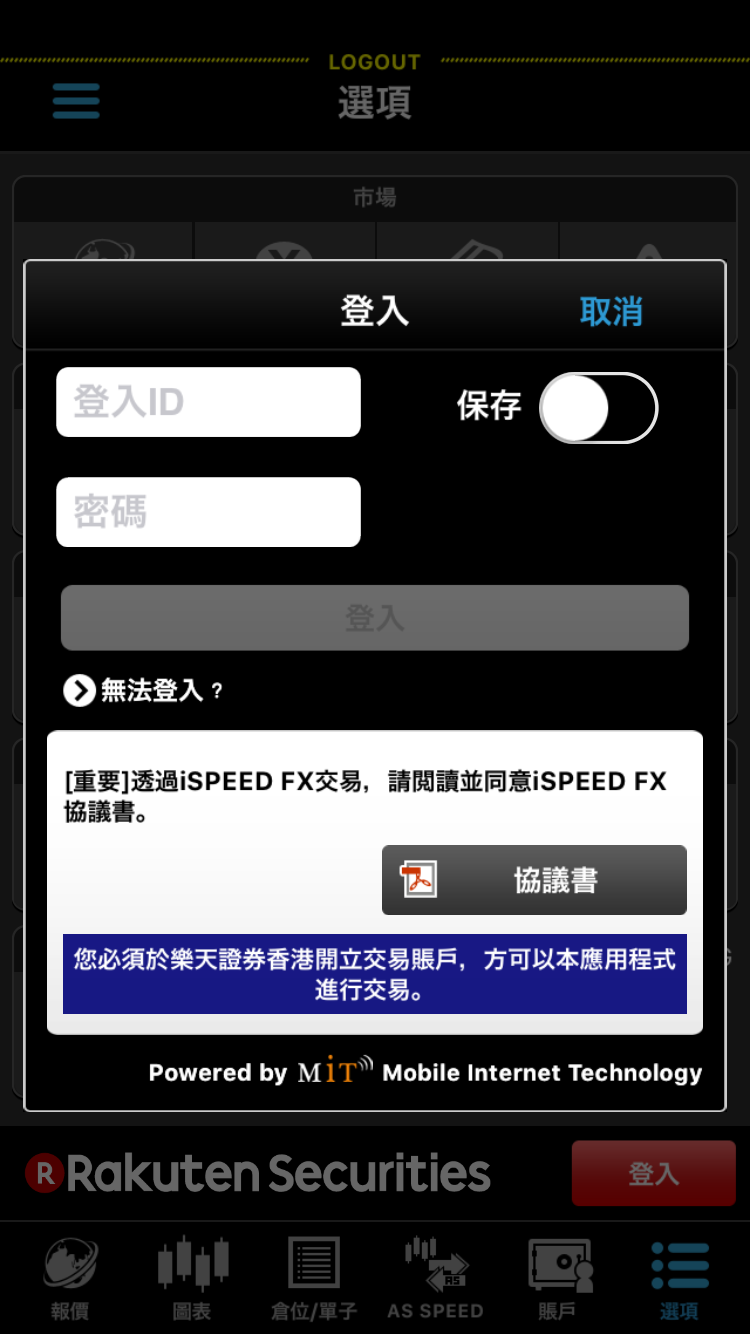Screen dimensions: 750x1334
Task: Tap the grey 登入 submit button
Action: pos(374,618)
